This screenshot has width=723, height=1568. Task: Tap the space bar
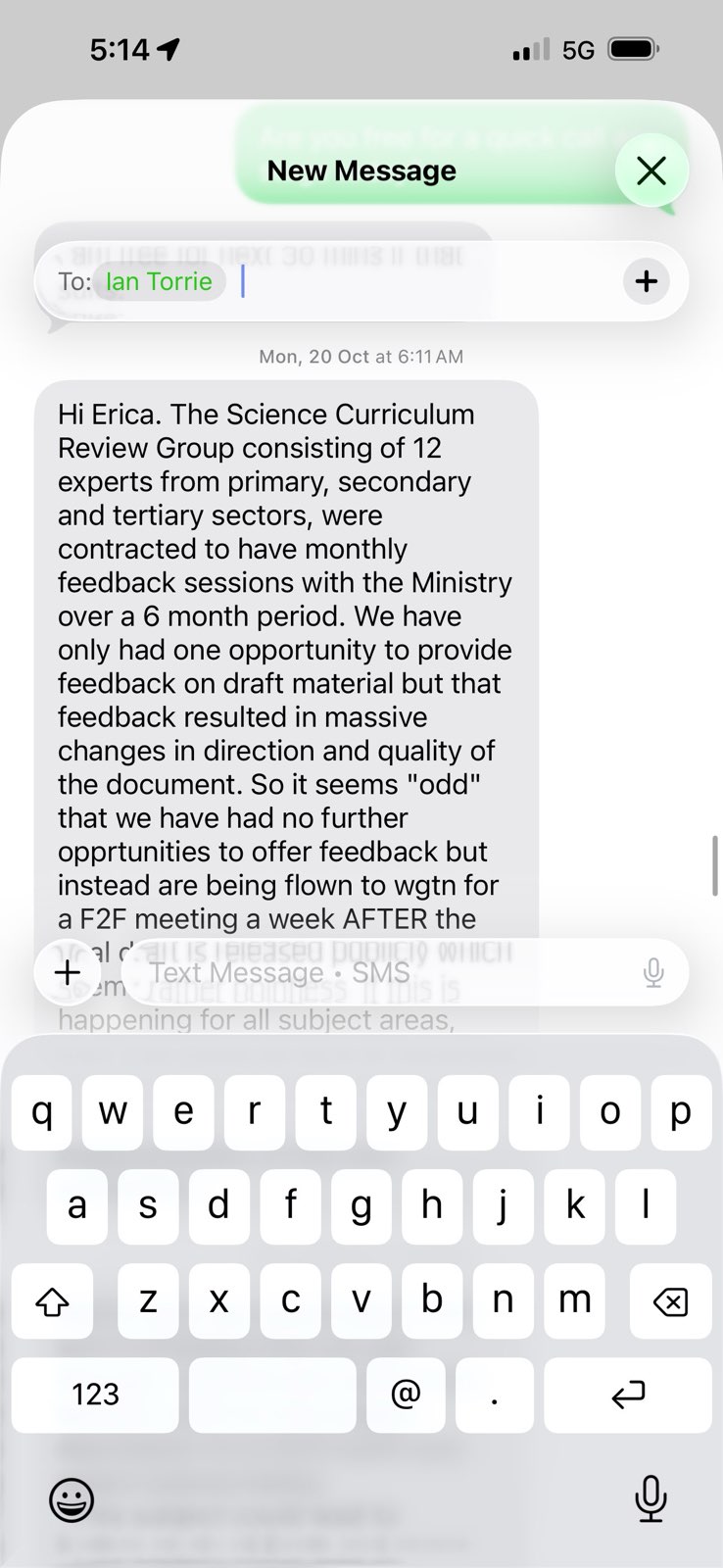coord(271,1395)
